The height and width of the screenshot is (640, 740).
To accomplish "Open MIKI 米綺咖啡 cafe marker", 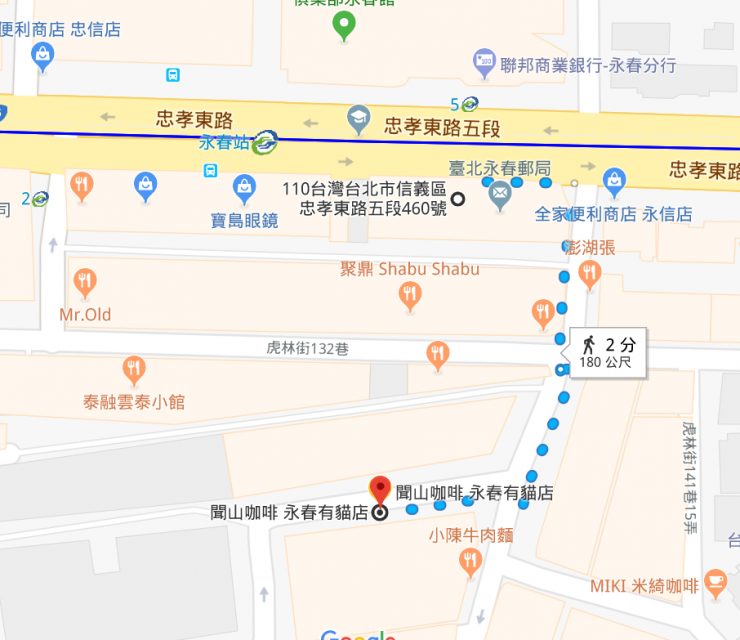I will pos(715,582).
